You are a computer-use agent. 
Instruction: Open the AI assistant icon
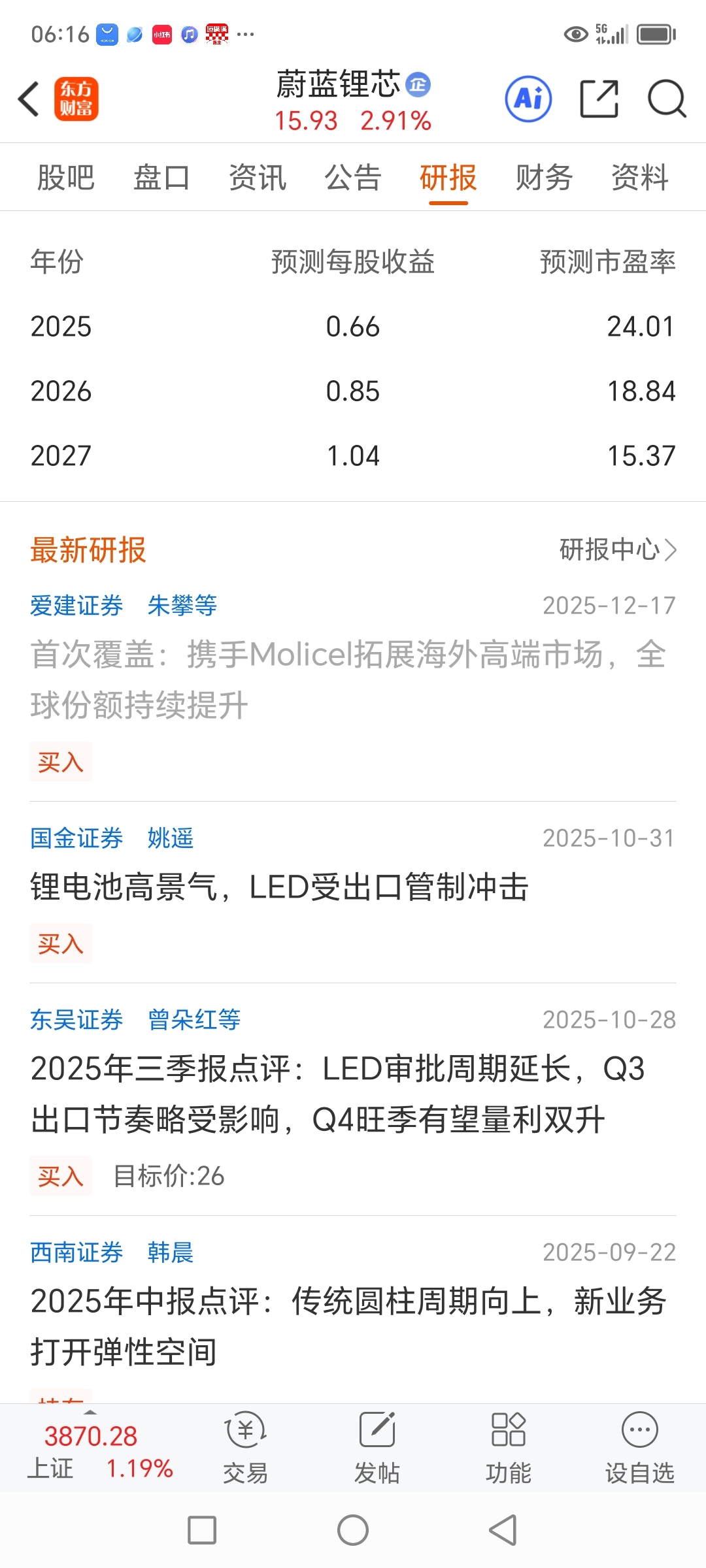coord(528,99)
